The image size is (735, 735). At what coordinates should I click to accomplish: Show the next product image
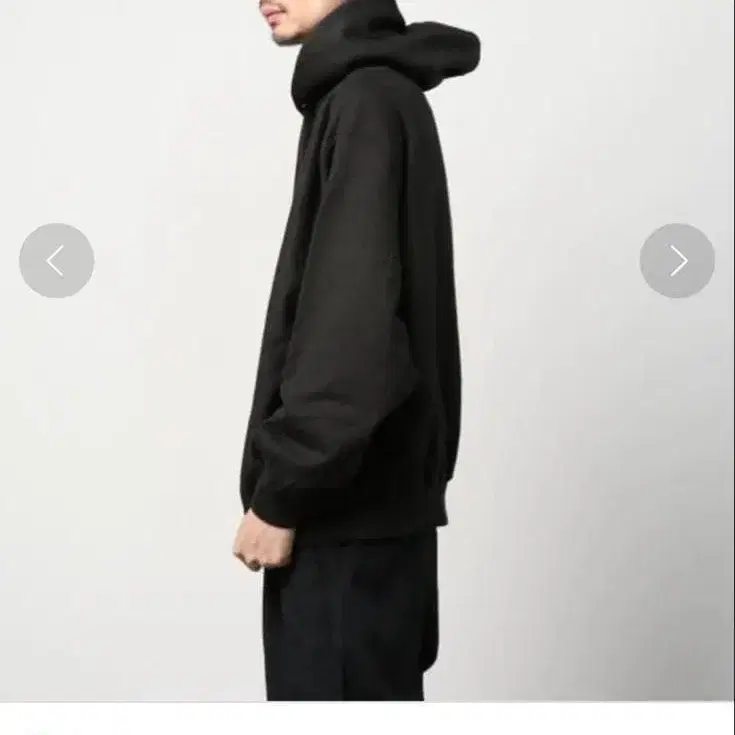pos(677,261)
